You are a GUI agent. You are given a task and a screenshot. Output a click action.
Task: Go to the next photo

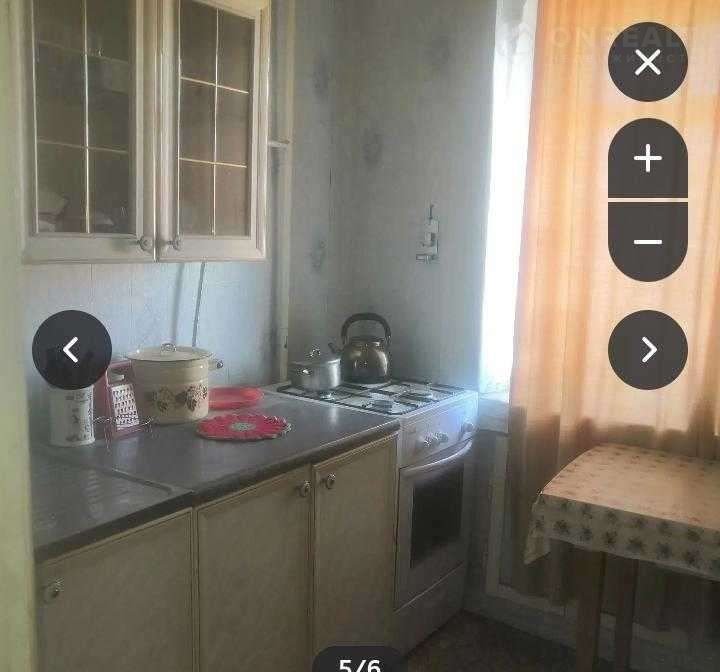point(647,349)
